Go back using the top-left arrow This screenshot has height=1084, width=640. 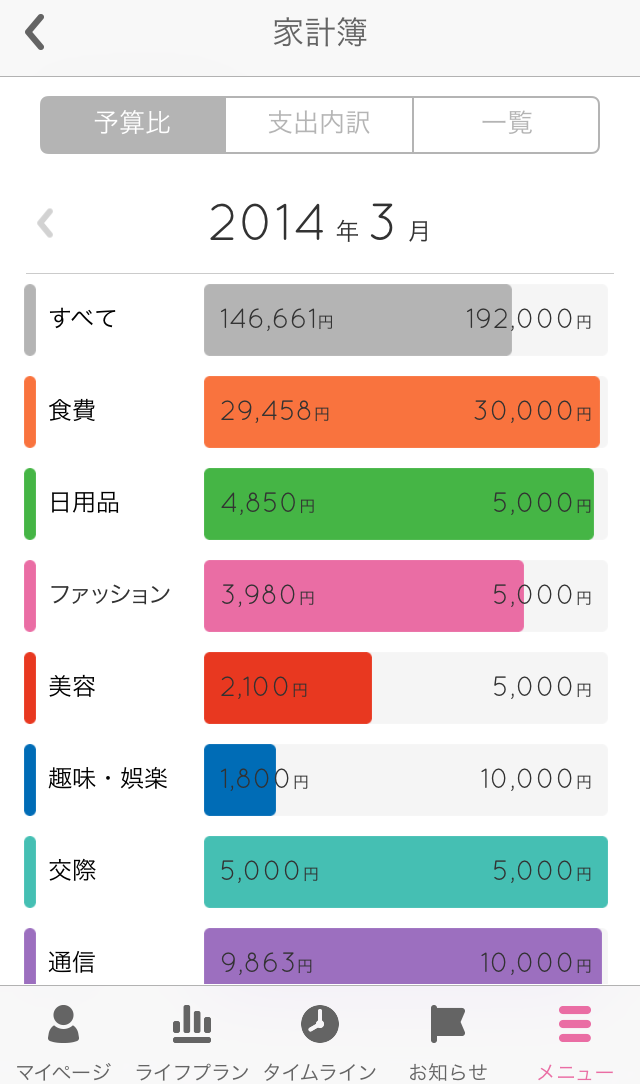35,32
